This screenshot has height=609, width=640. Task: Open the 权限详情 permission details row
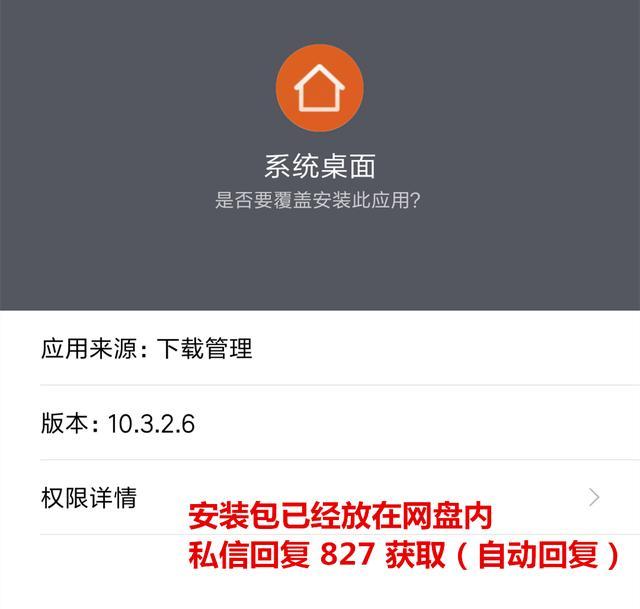point(90,497)
